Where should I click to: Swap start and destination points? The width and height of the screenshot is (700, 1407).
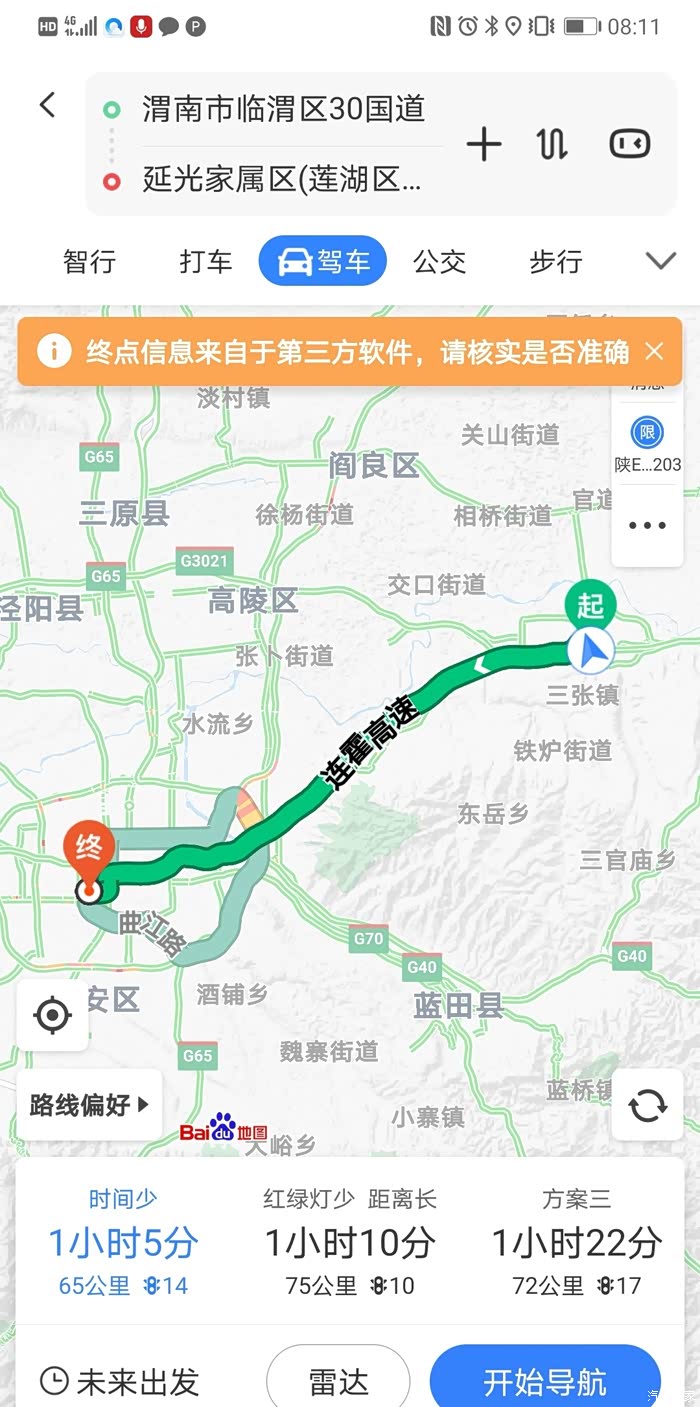click(552, 144)
